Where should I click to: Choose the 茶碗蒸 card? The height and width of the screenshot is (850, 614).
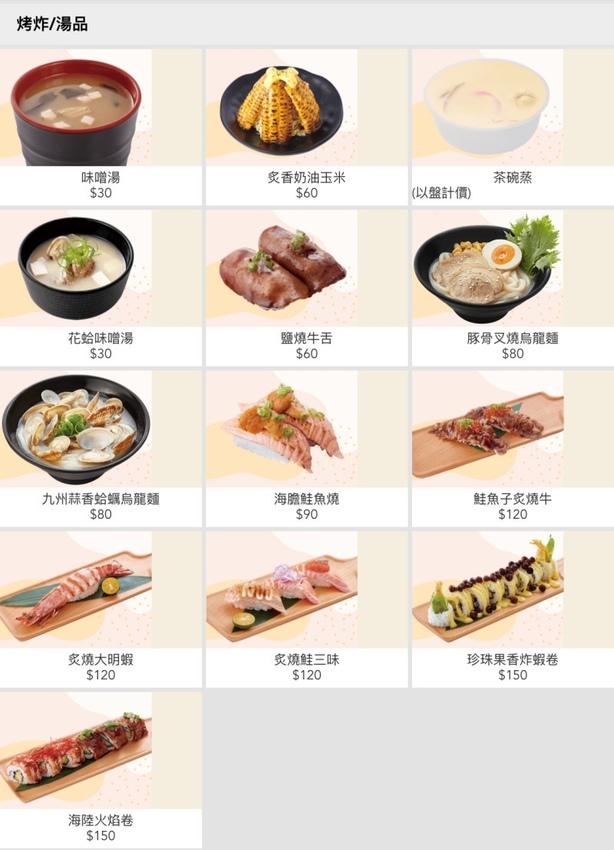click(512, 127)
